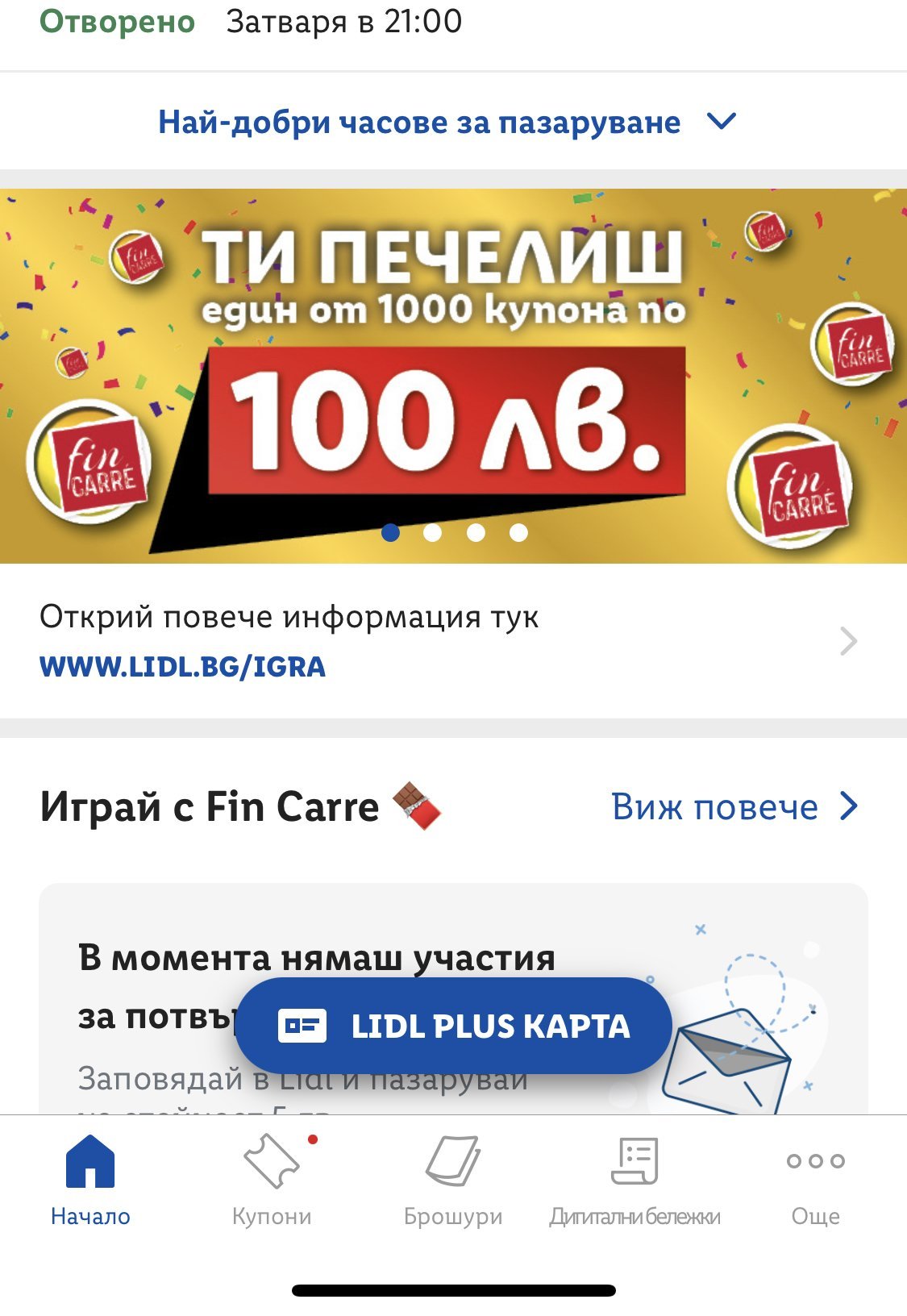Screen dimensions: 907x1316
Task: Open the Дигитални бележки tab
Action: pyautogui.click(x=634, y=1181)
